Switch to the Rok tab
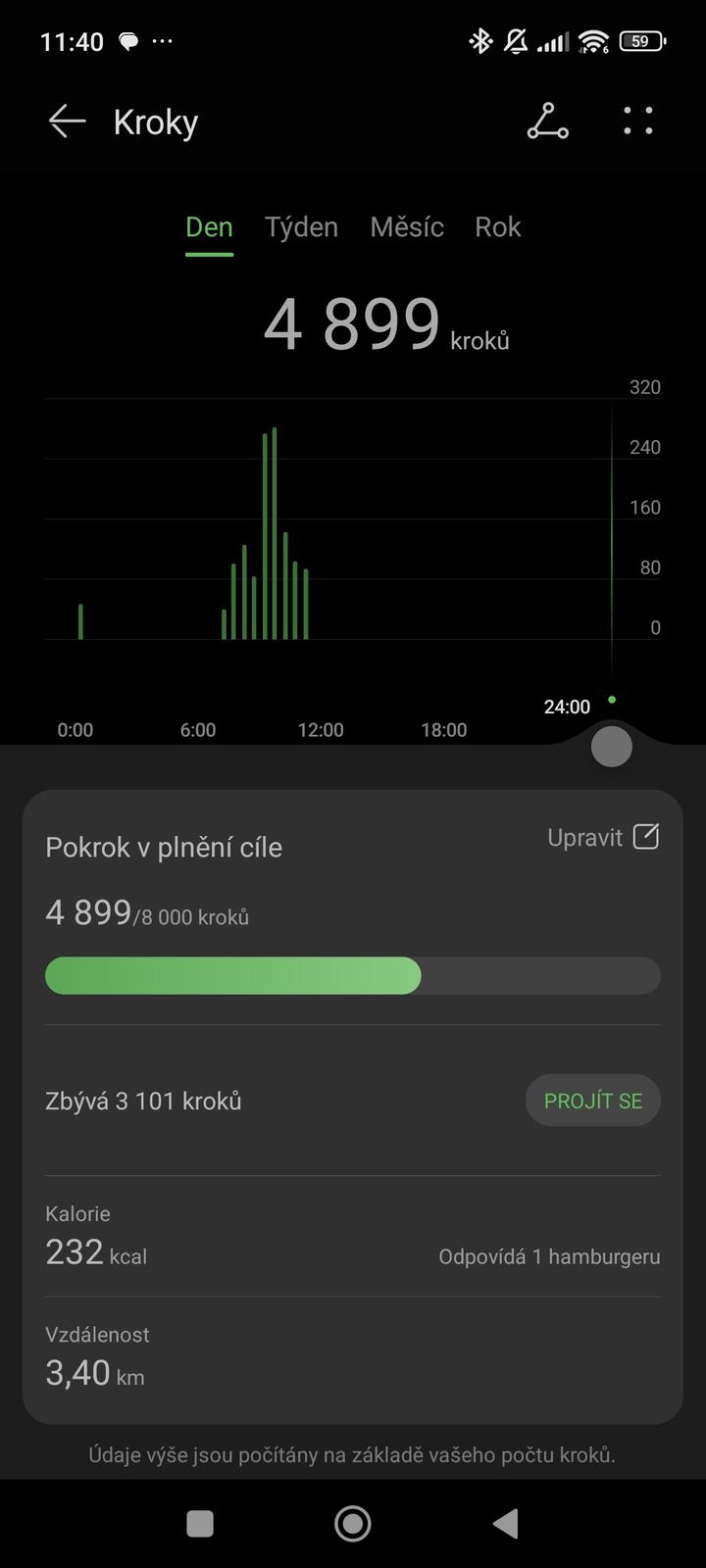Screen dimensions: 706x1568 click(x=497, y=227)
